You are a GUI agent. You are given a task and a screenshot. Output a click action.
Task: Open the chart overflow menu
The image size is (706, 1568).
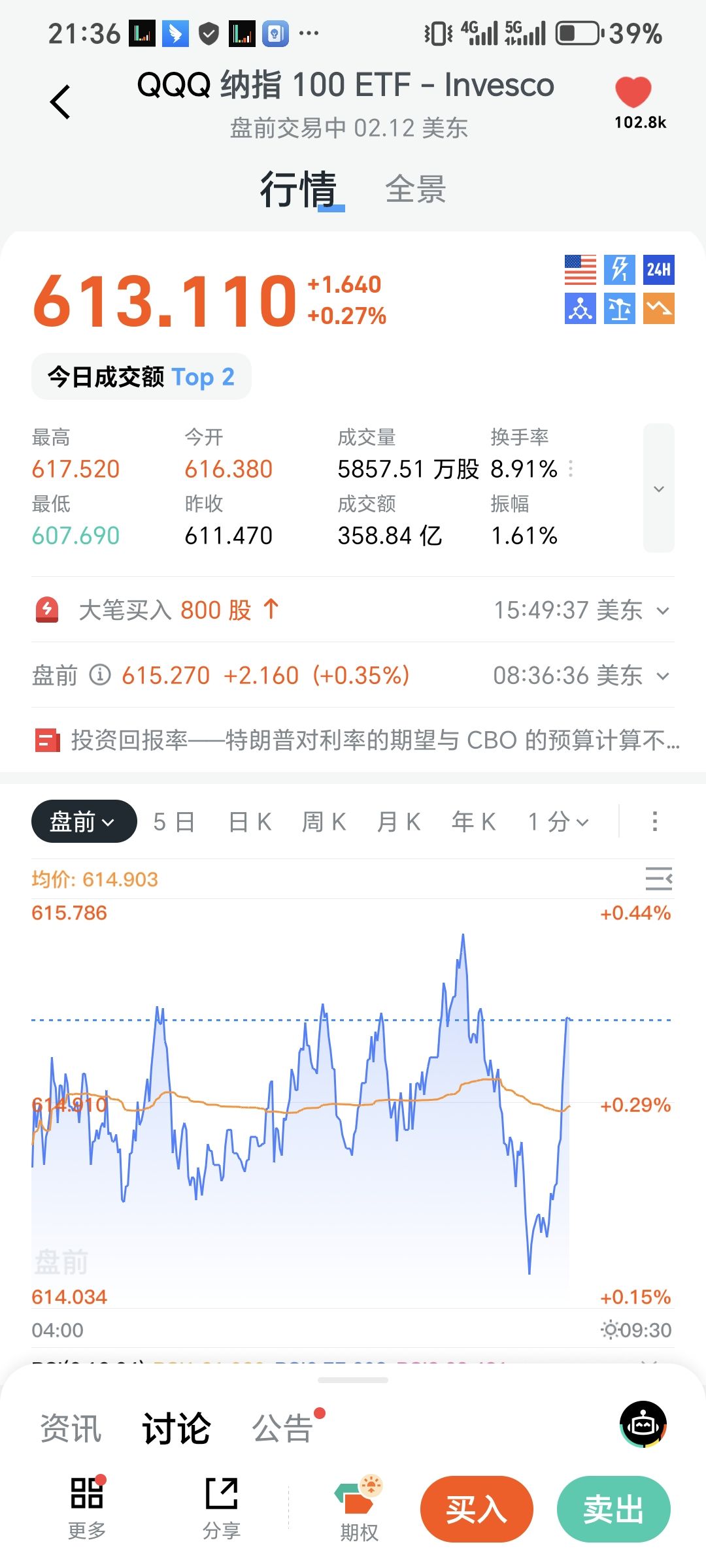[654, 821]
